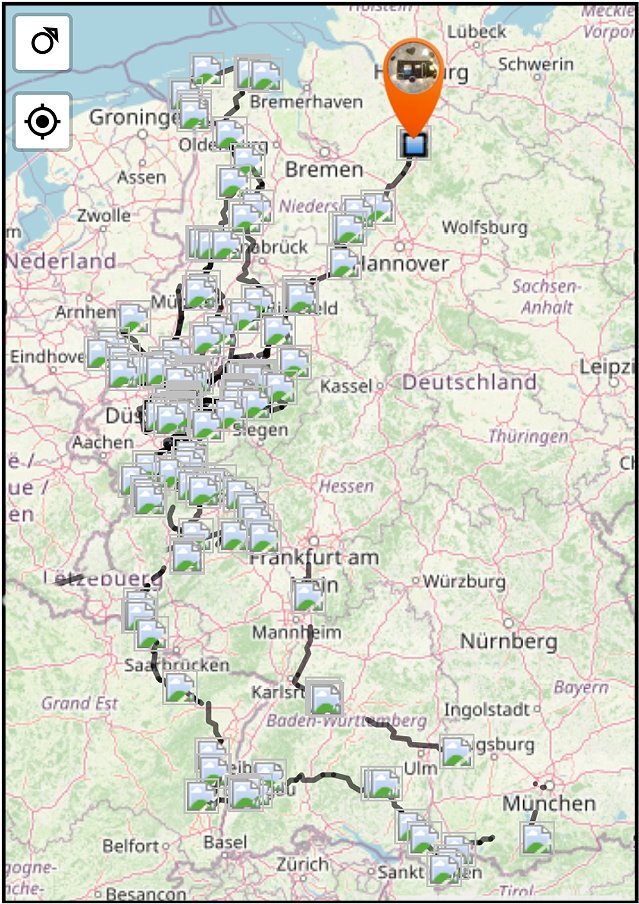Open the photo marker below Saarbrücken
The width and height of the screenshot is (639, 904).
coord(180,687)
